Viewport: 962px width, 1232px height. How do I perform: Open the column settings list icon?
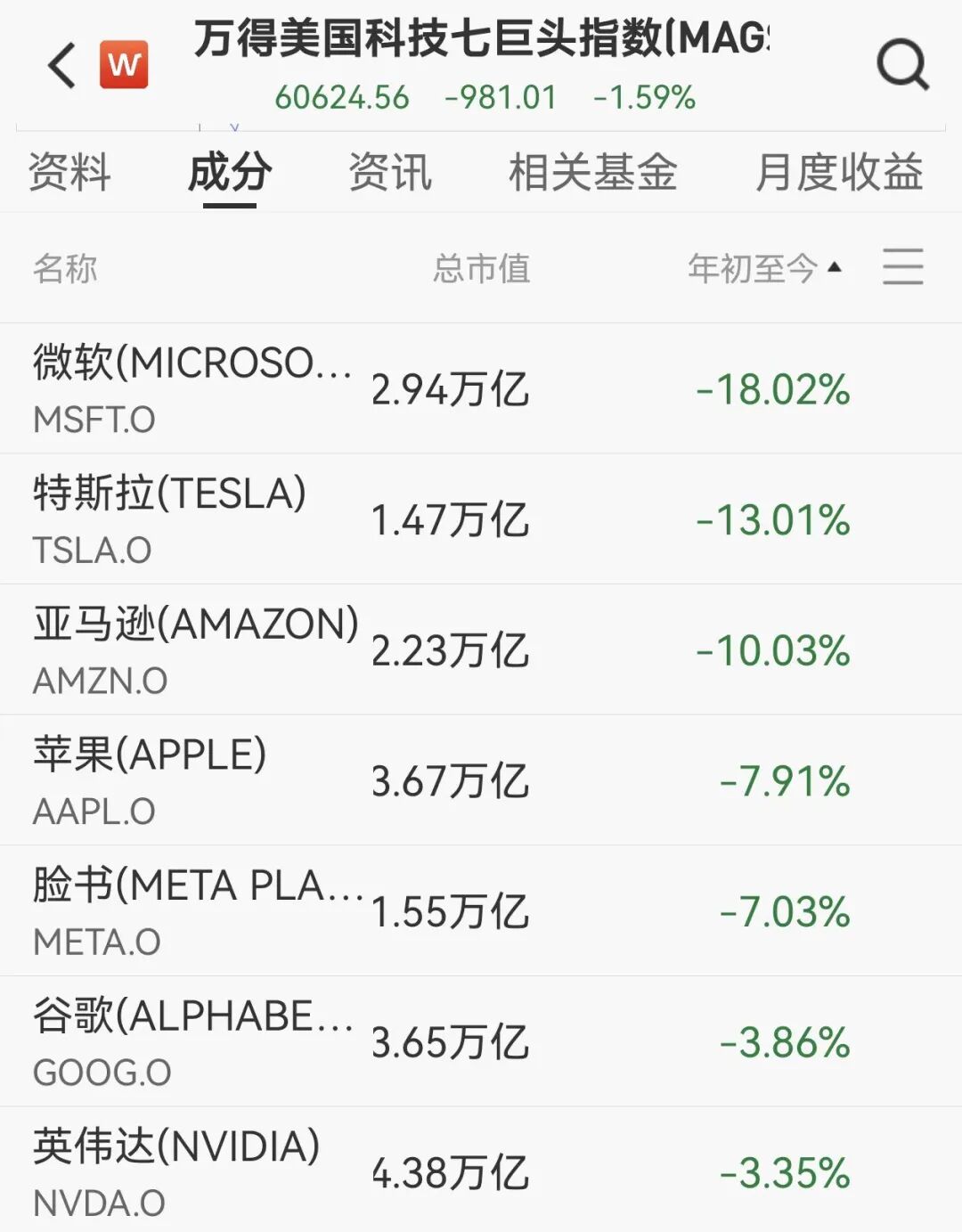[x=902, y=267]
